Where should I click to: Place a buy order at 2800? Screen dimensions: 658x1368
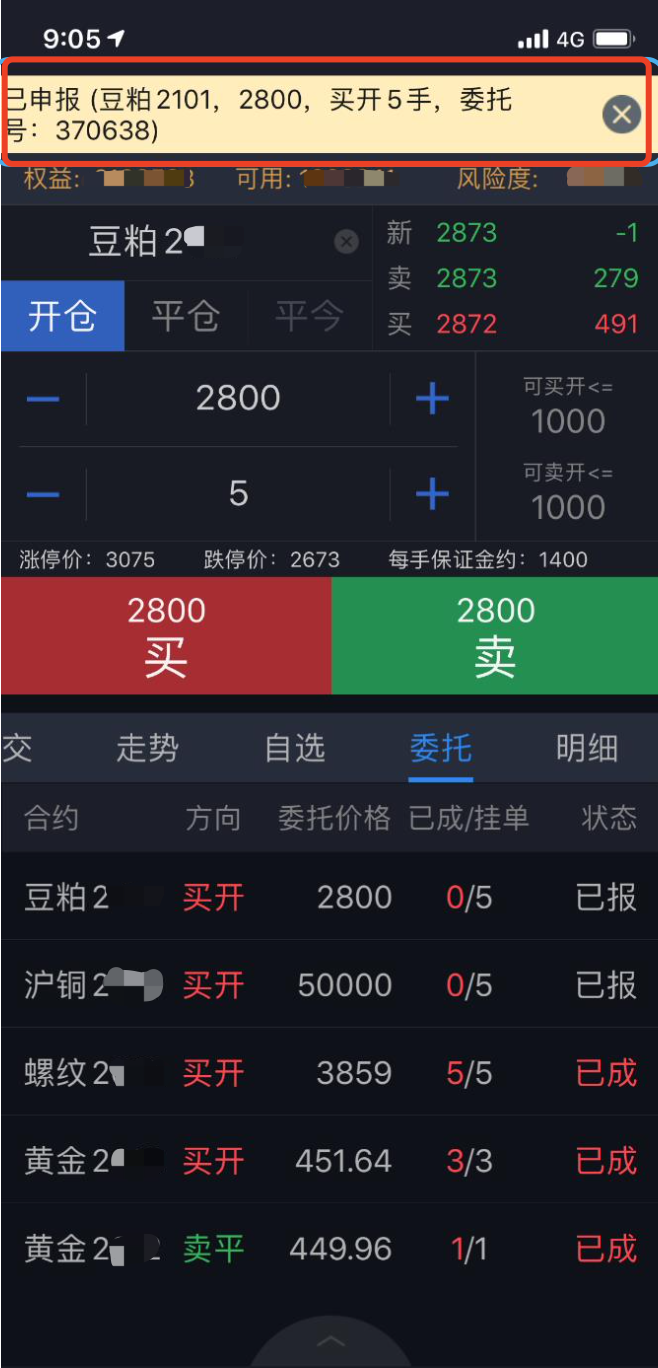click(166, 636)
